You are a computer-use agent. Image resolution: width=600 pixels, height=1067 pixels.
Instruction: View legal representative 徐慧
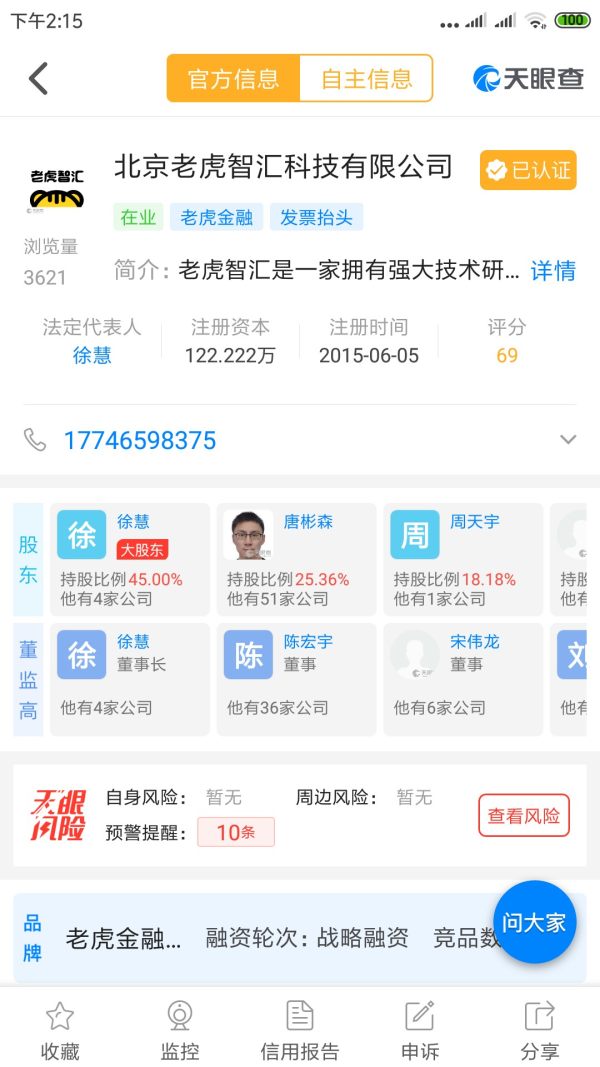[x=92, y=355]
